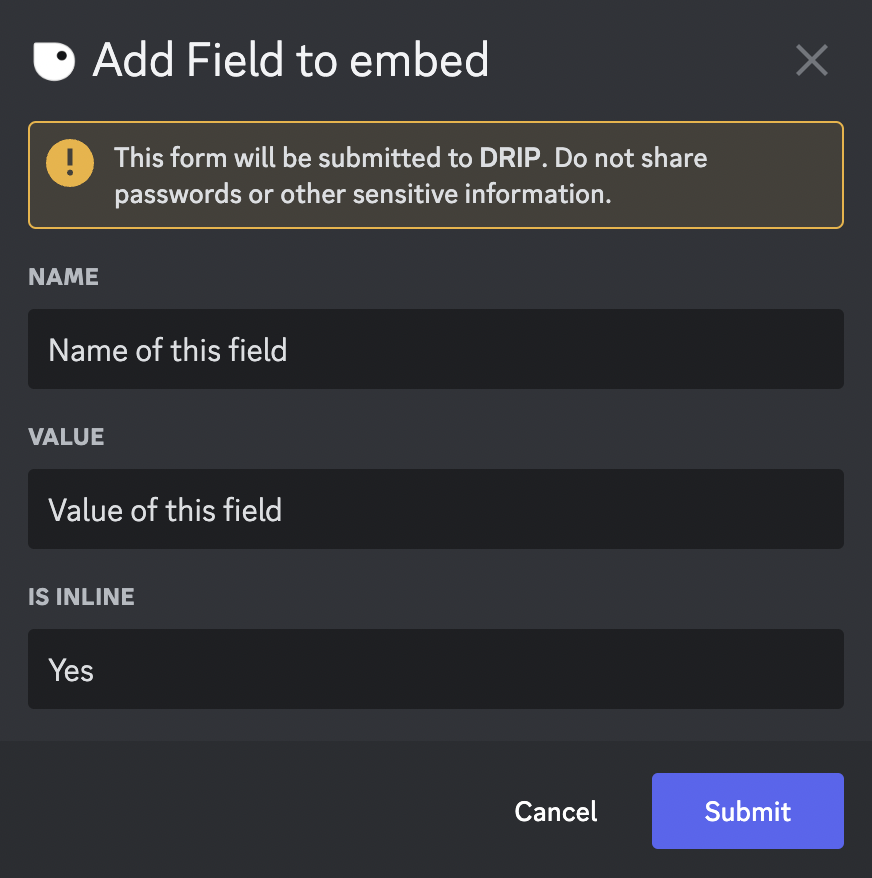Viewport: 872px width, 878px height.
Task: Select the Is Inline input field
Action: click(x=435, y=669)
